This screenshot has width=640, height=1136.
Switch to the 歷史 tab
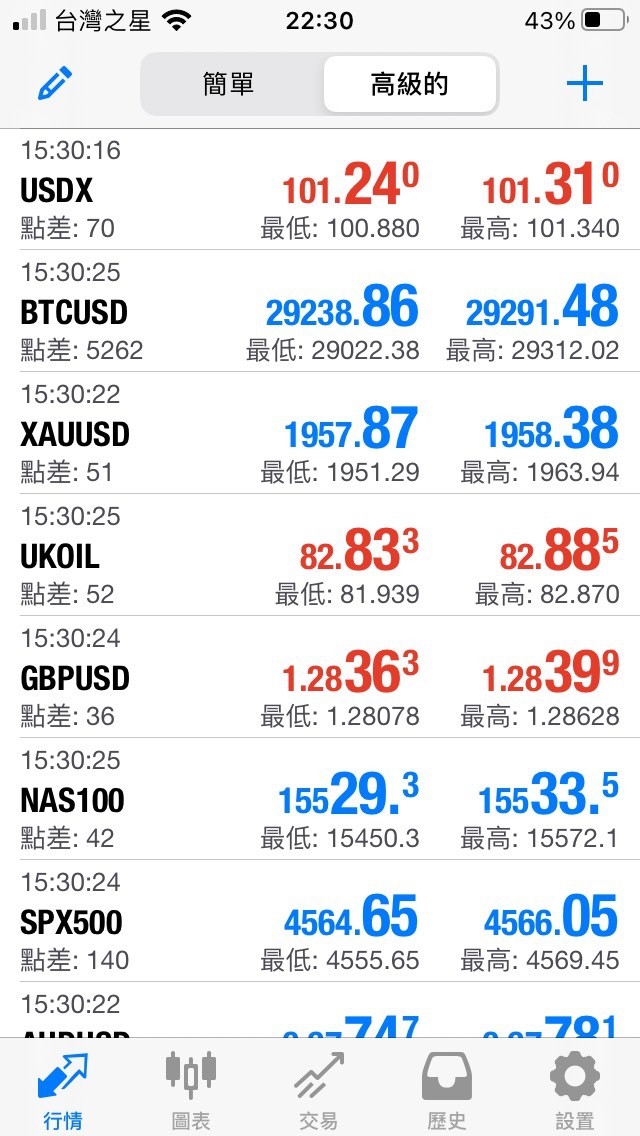point(446,1090)
